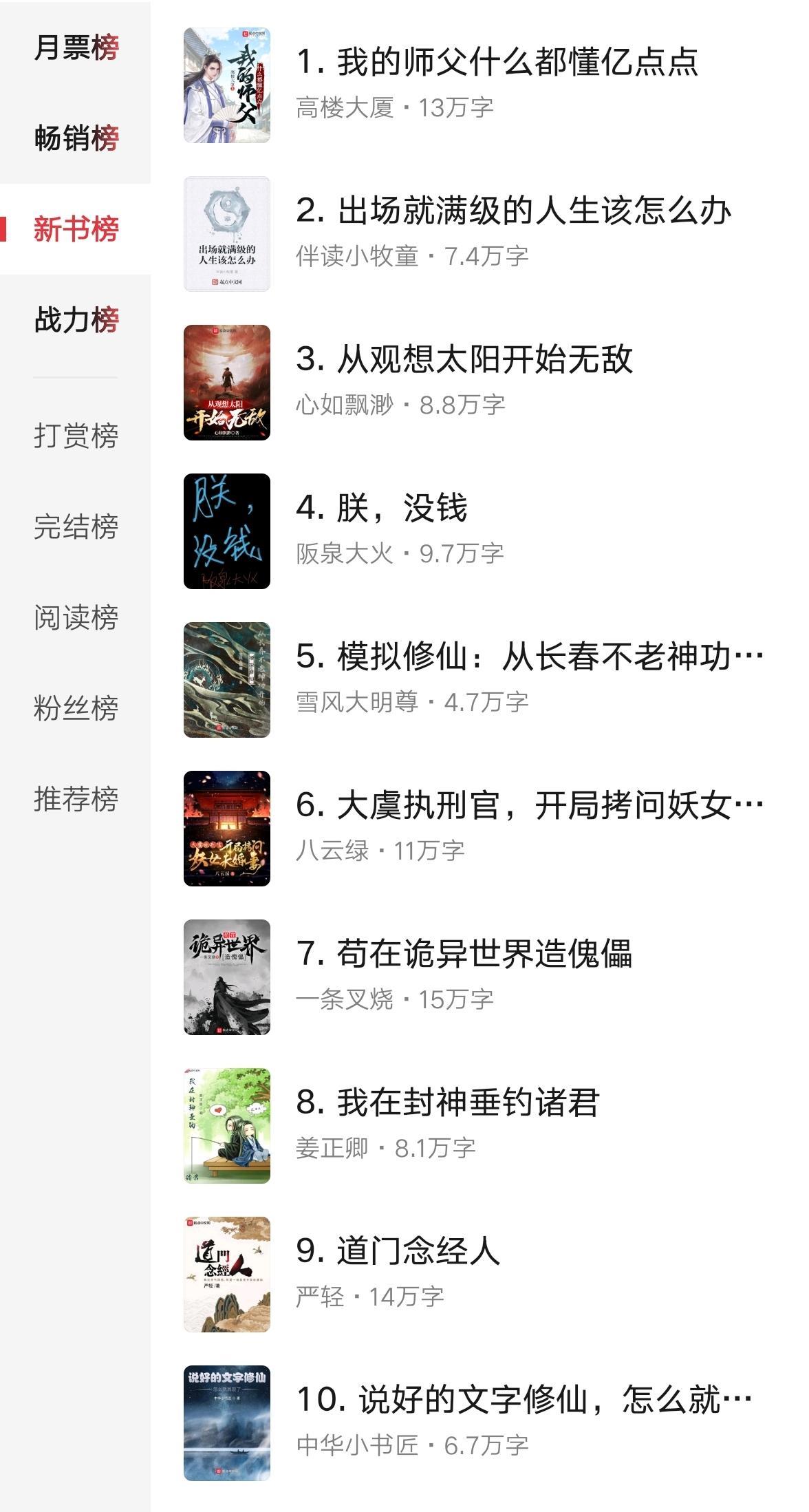Select the 完结榜 tab
The width and height of the screenshot is (809, 1512).
pyautogui.click(x=76, y=526)
